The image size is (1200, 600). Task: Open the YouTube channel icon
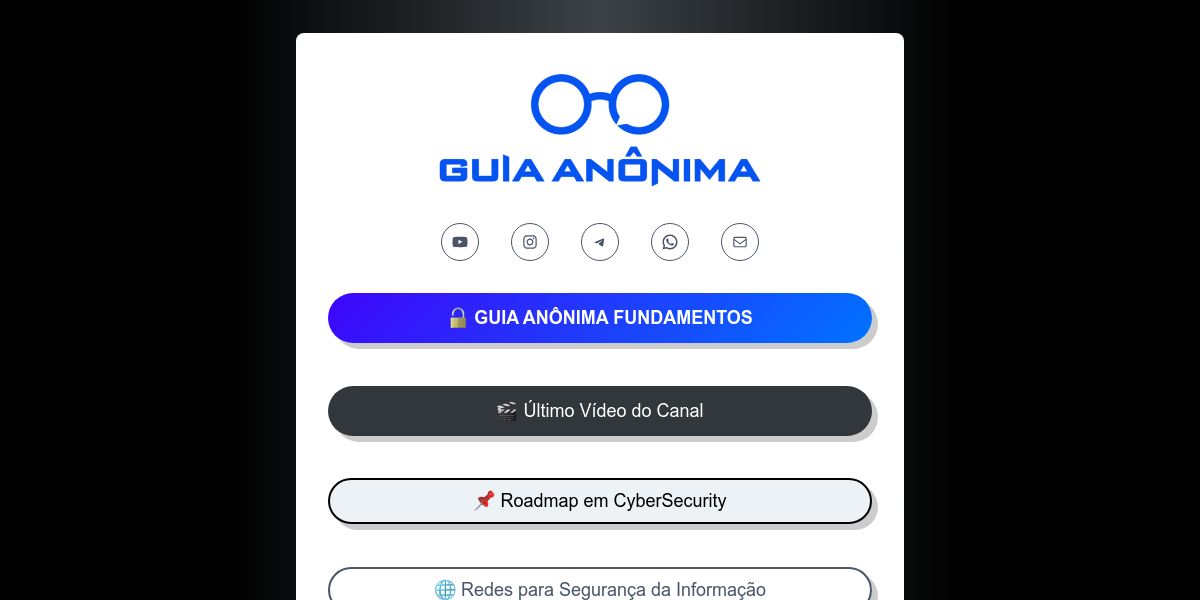point(460,242)
